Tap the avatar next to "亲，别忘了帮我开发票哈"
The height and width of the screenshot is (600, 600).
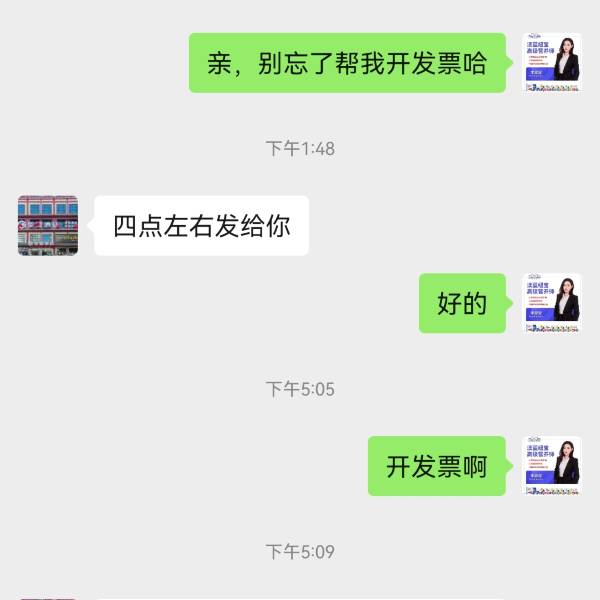coord(552,63)
